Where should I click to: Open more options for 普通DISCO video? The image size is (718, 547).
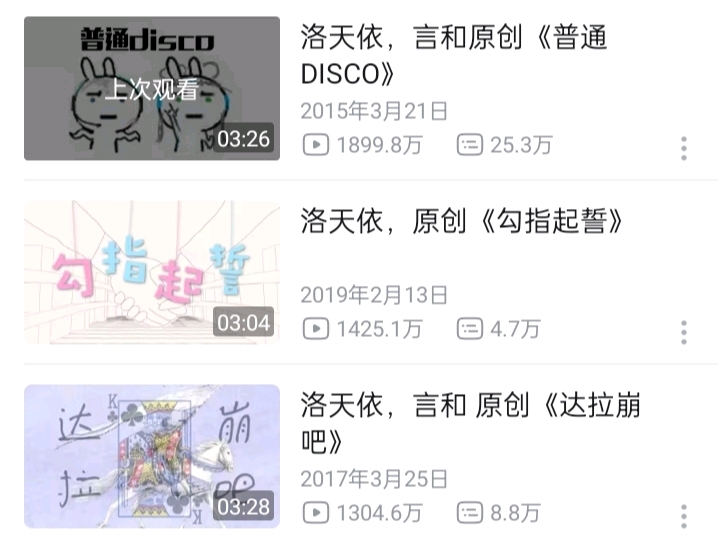(684, 148)
